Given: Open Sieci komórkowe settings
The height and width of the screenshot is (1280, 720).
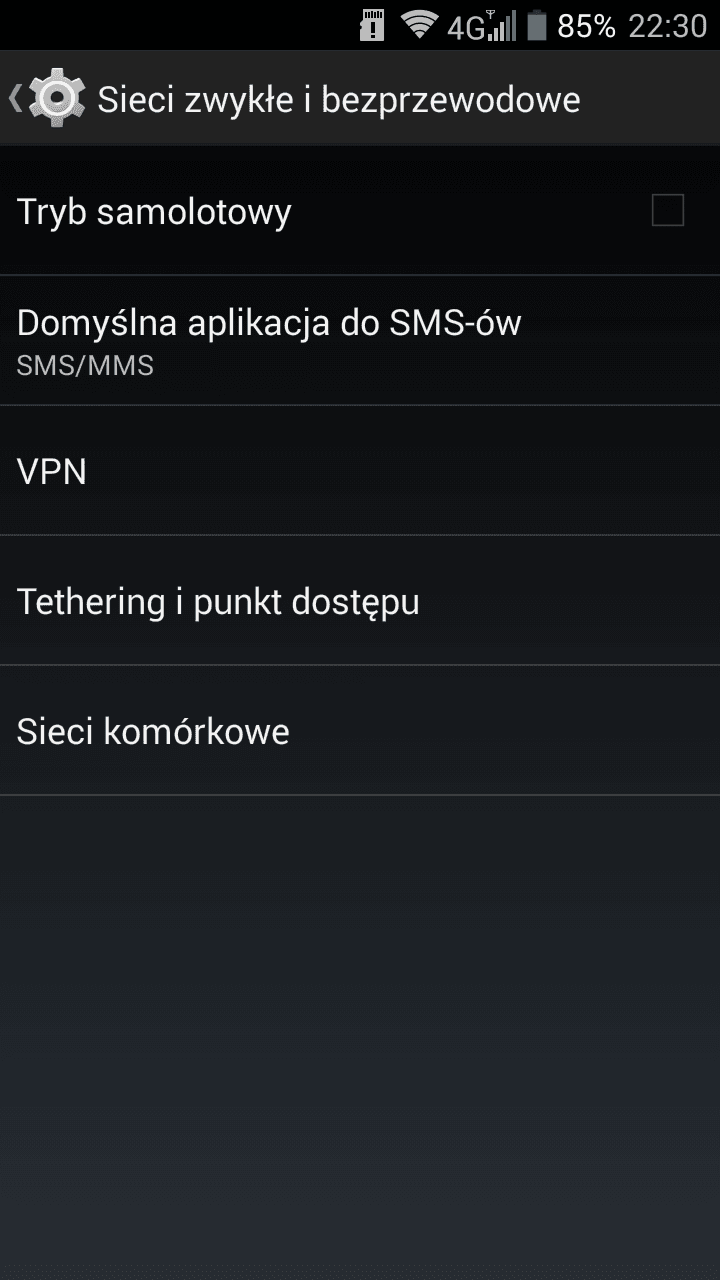Looking at the screenshot, I should click(360, 731).
